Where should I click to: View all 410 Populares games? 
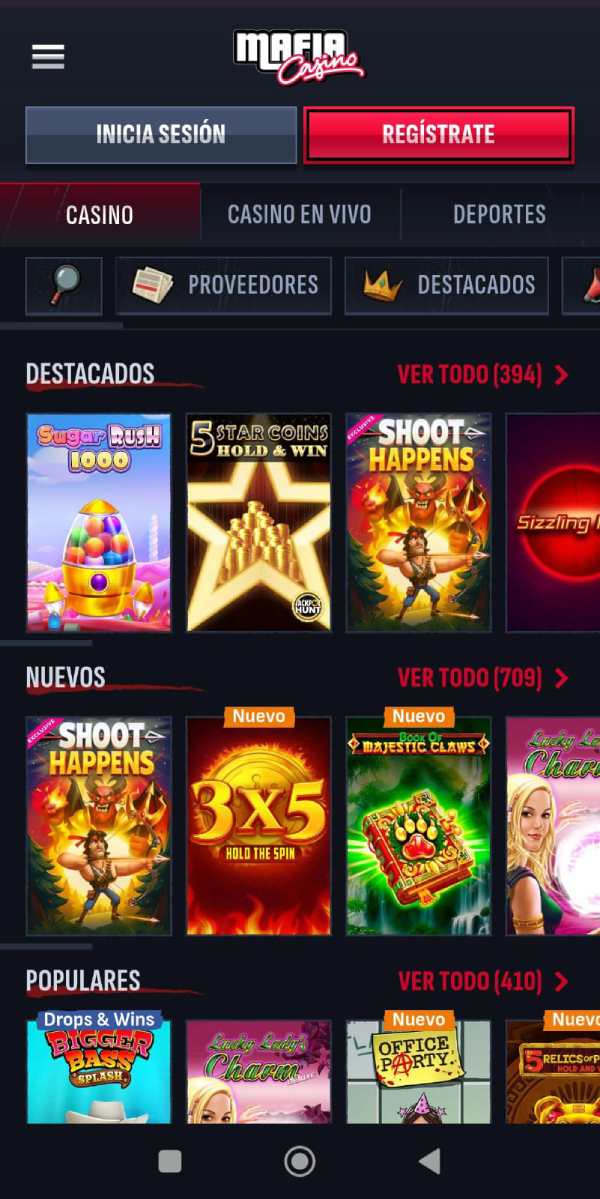(482, 981)
